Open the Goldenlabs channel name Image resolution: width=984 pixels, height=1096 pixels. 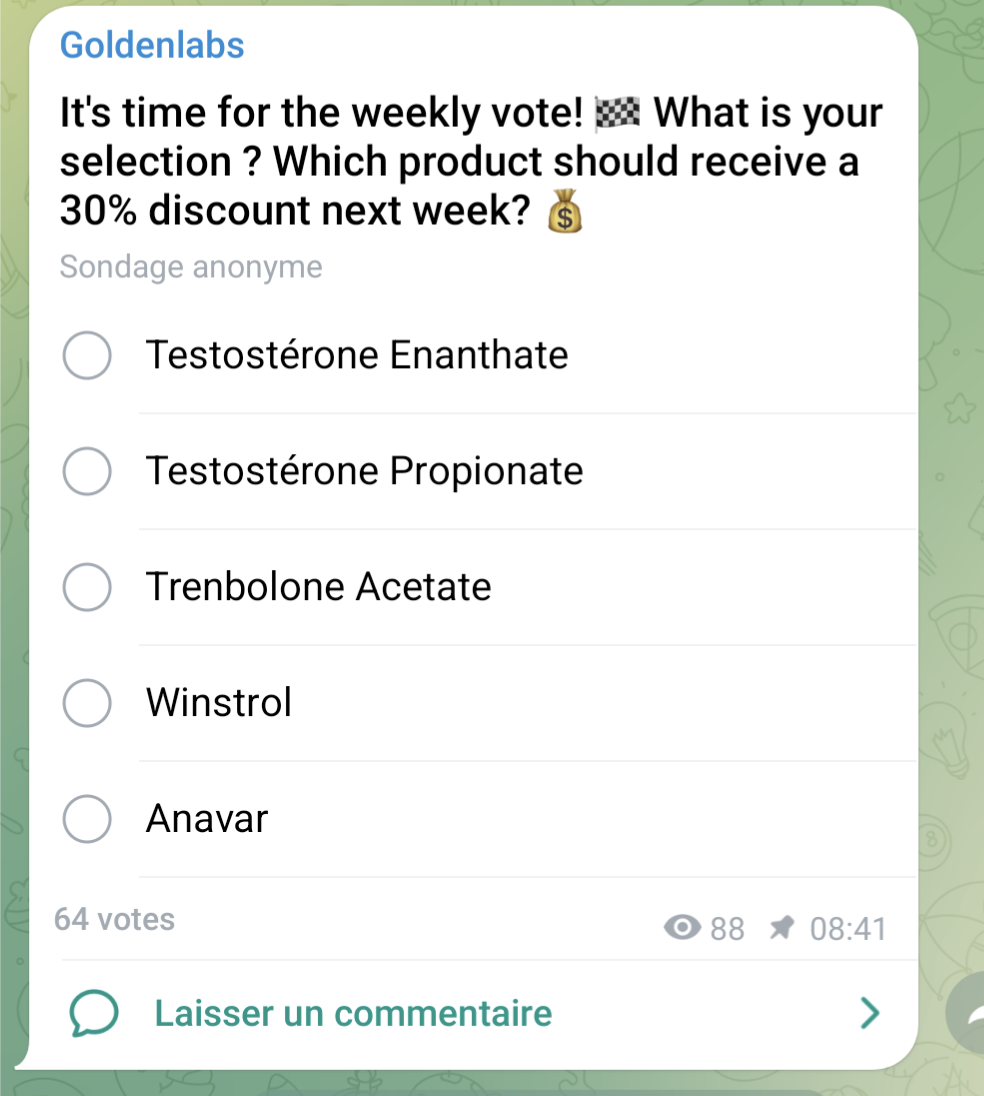(x=152, y=45)
